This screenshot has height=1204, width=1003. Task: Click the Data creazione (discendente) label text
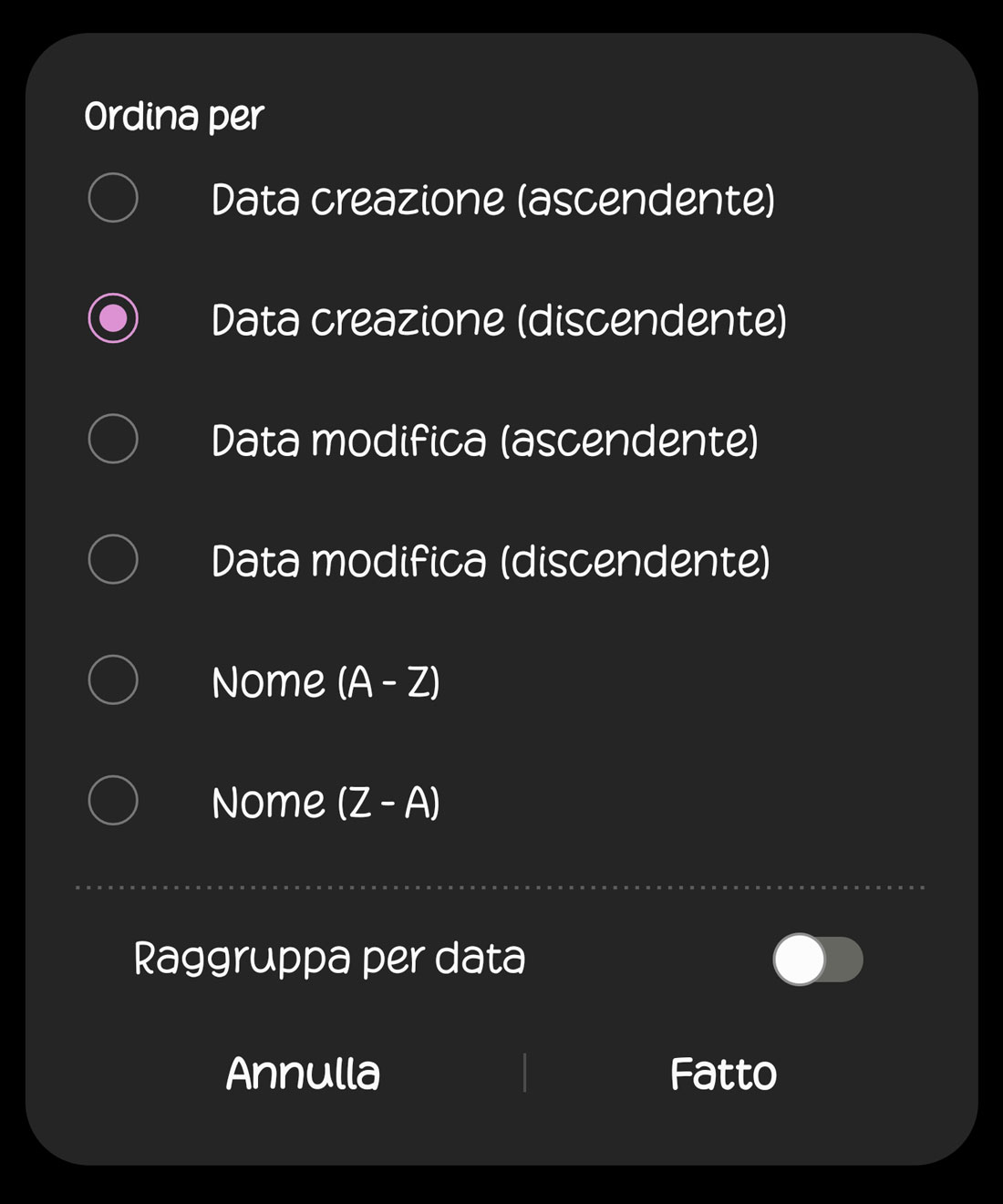point(500,319)
